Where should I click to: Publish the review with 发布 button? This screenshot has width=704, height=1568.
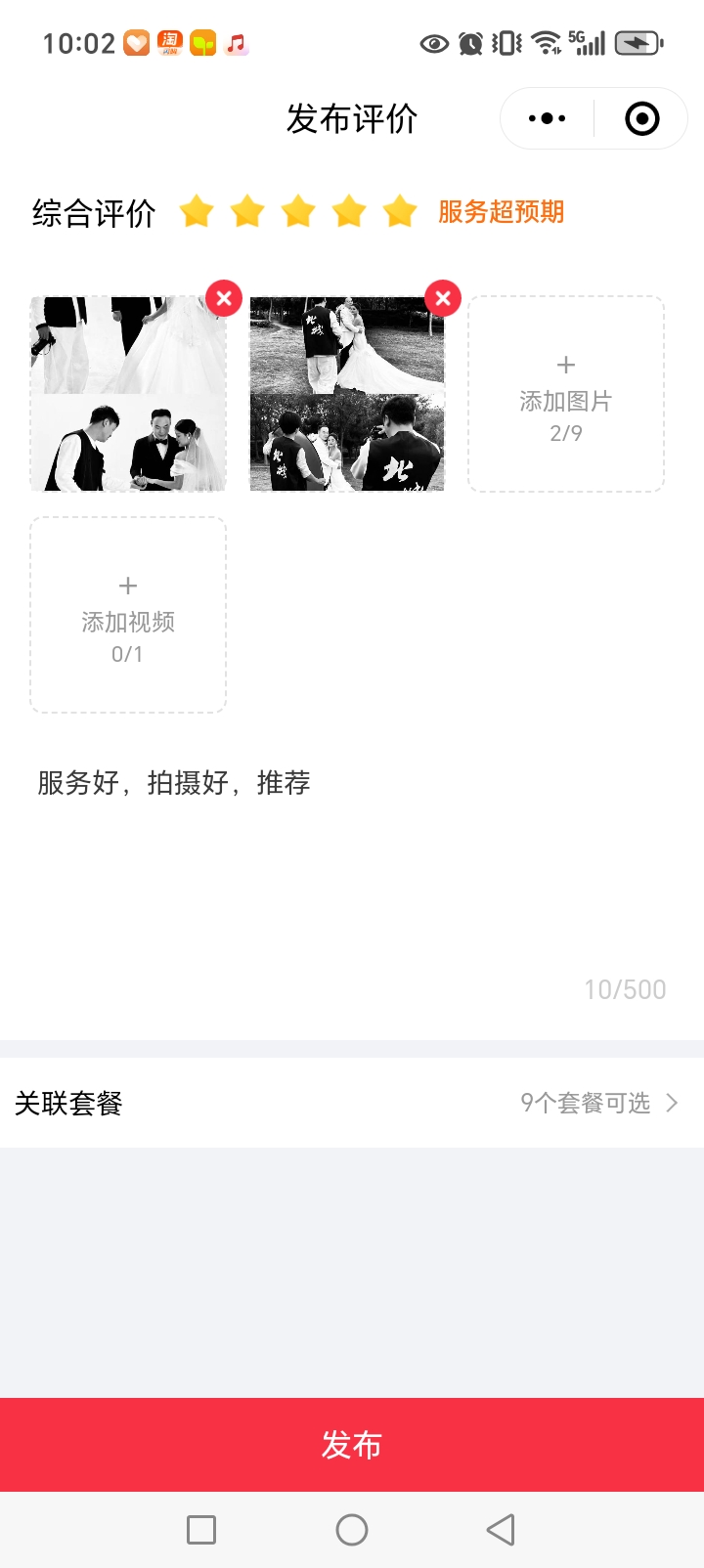pos(352,1444)
